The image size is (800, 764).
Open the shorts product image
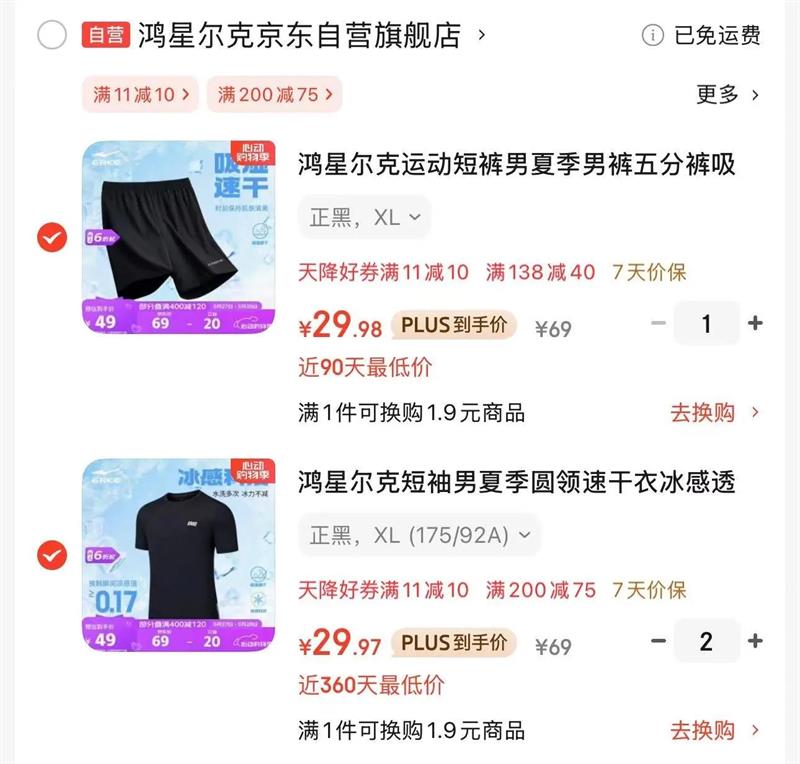[x=179, y=237]
